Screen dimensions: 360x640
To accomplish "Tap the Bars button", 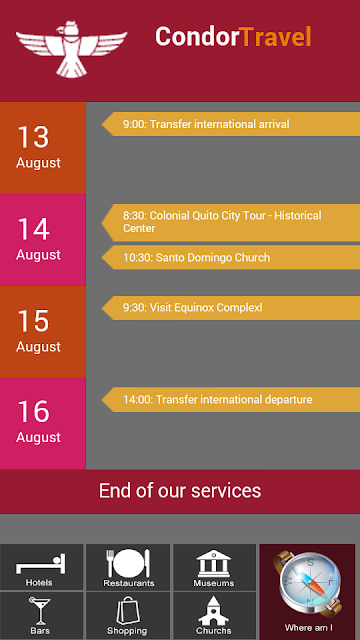I will click(x=41, y=616).
